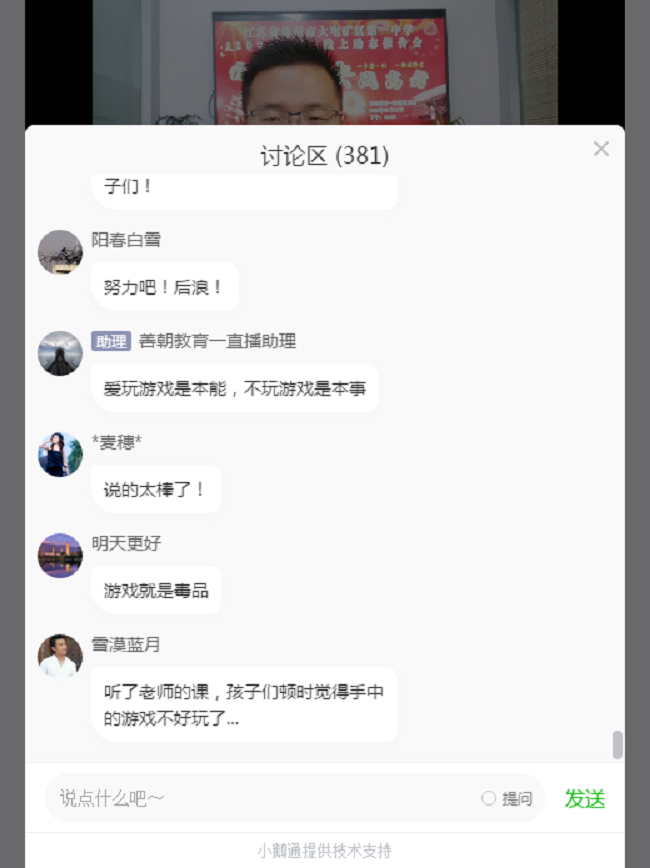Close the 讨论区 discussion panel

(601, 149)
